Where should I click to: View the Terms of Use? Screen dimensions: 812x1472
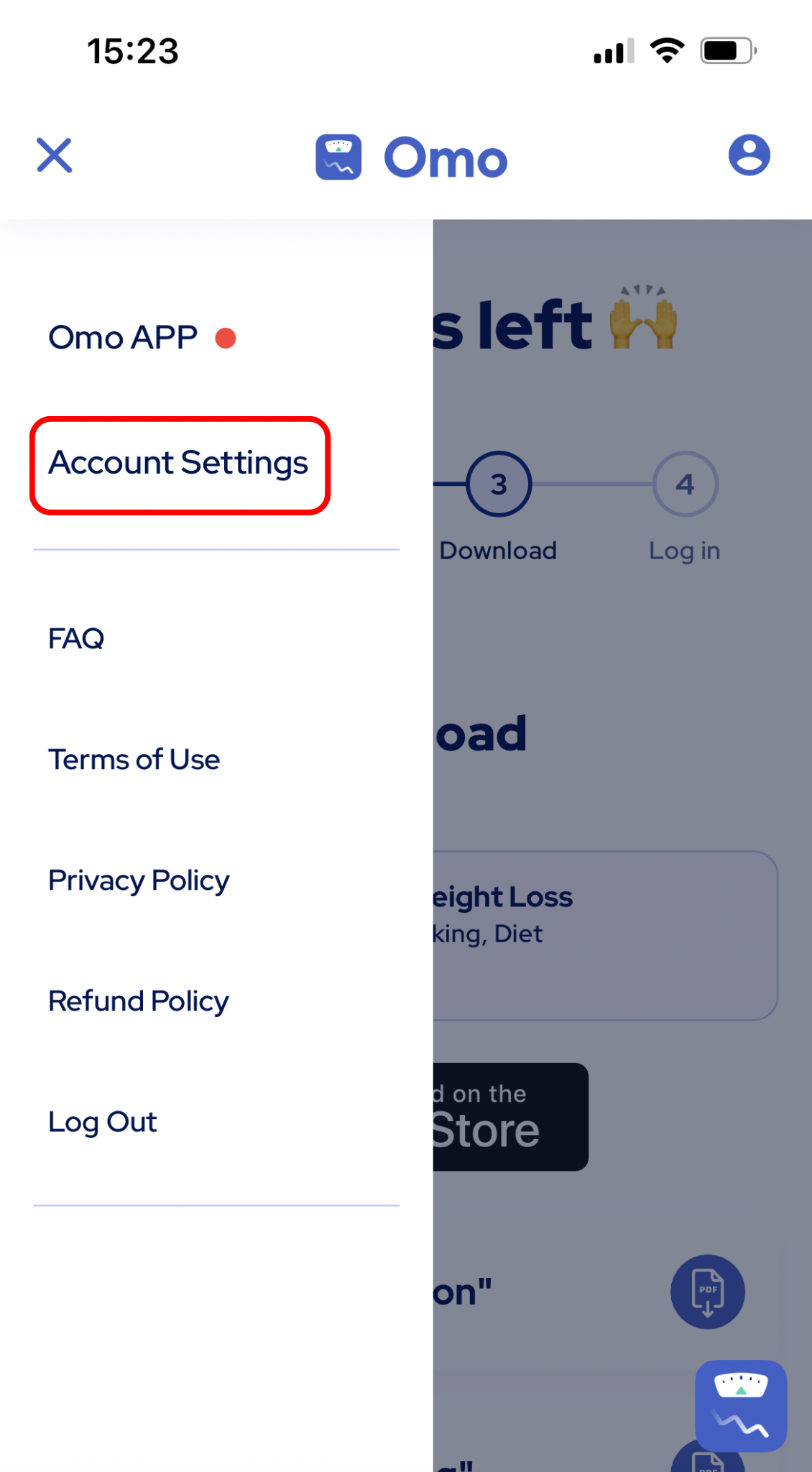coord(134,760)
